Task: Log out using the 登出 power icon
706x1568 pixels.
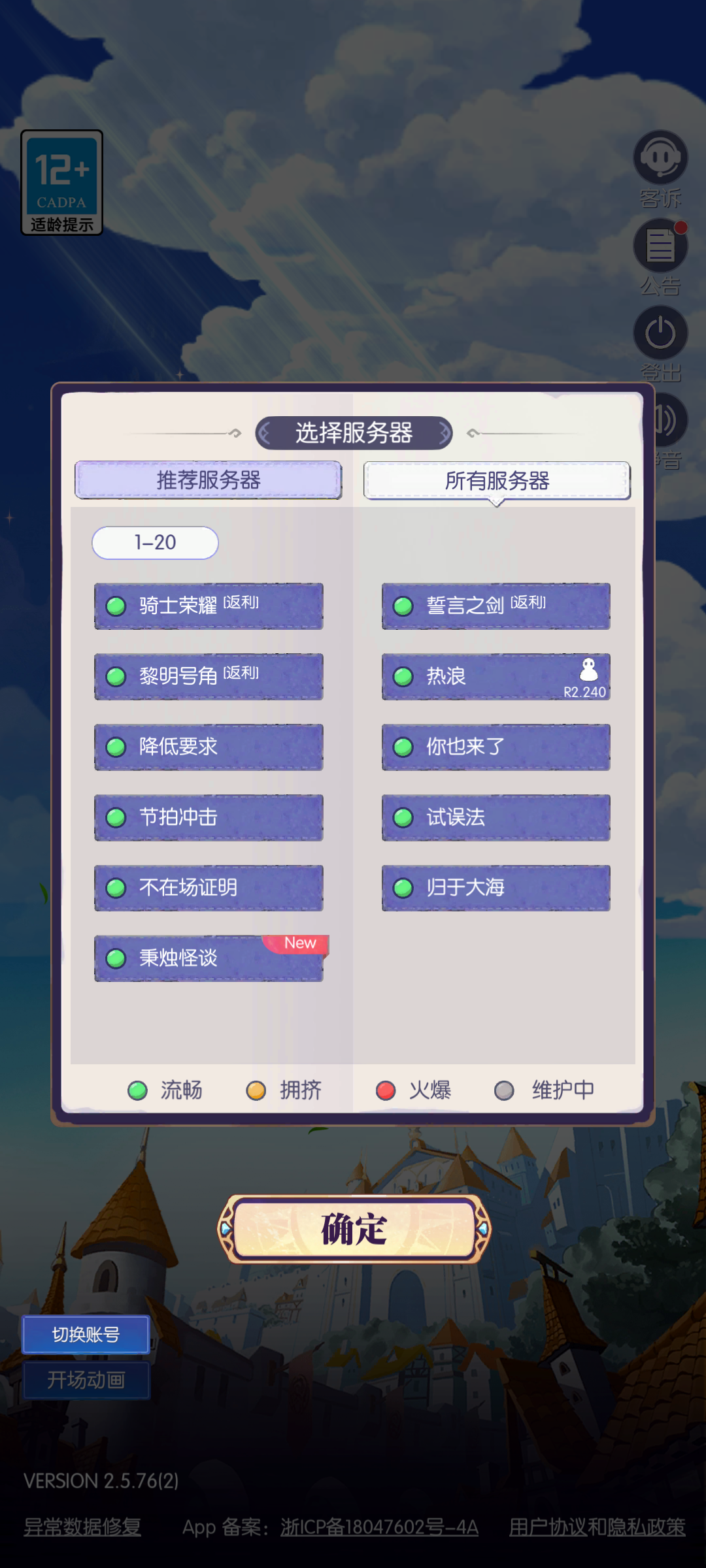Action: point(660,332)
